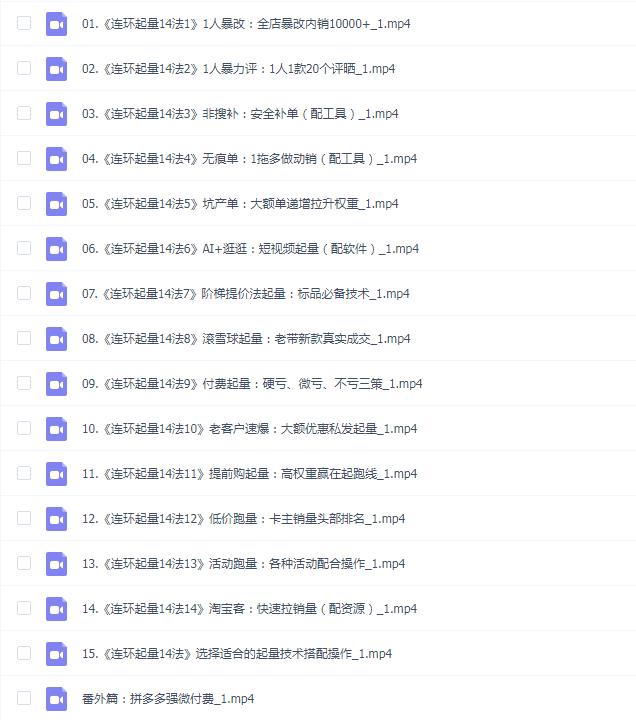Screen dimensions: 636x720
Task: Open video 07 阶梯提价法起量
Action: click(246, 293)
